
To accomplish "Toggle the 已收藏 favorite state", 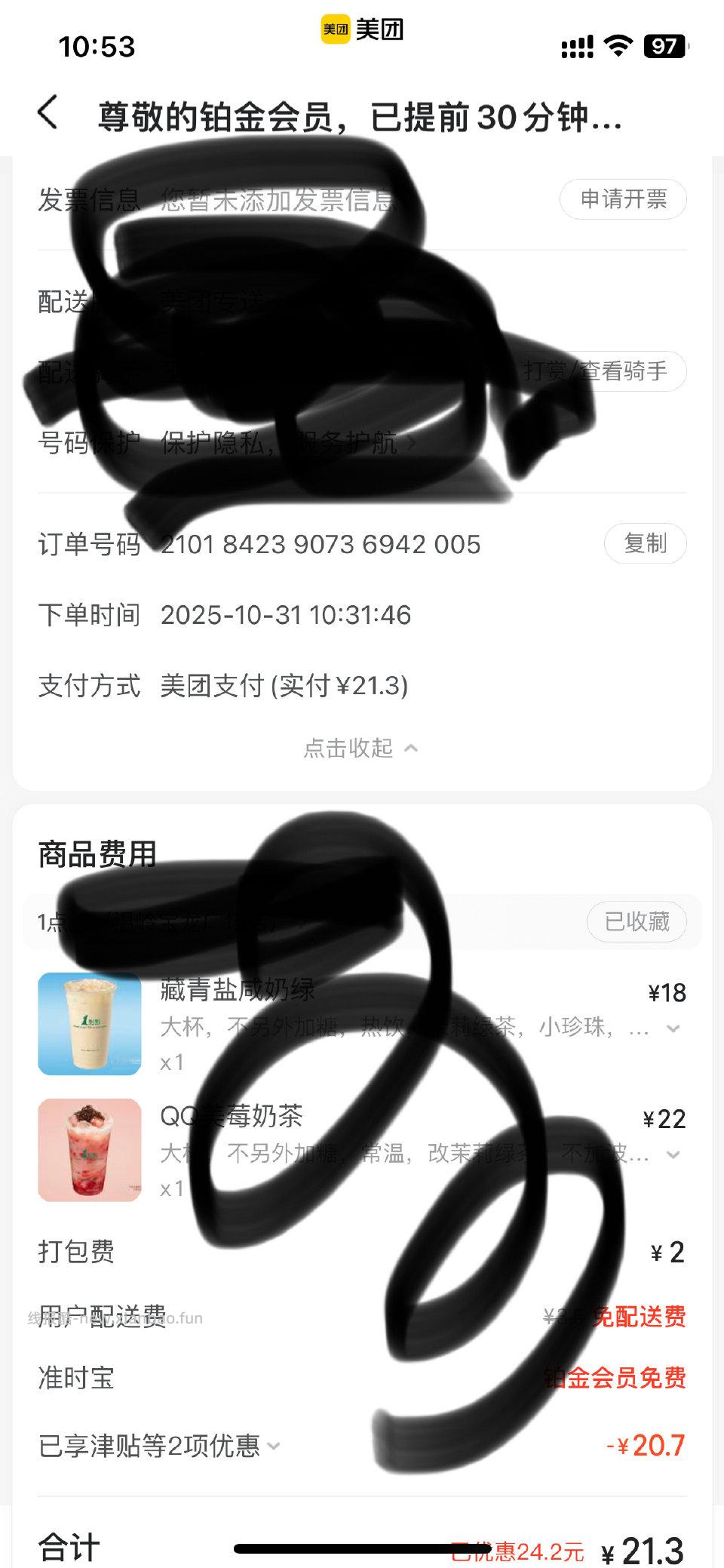I will (x=637, y=922).
